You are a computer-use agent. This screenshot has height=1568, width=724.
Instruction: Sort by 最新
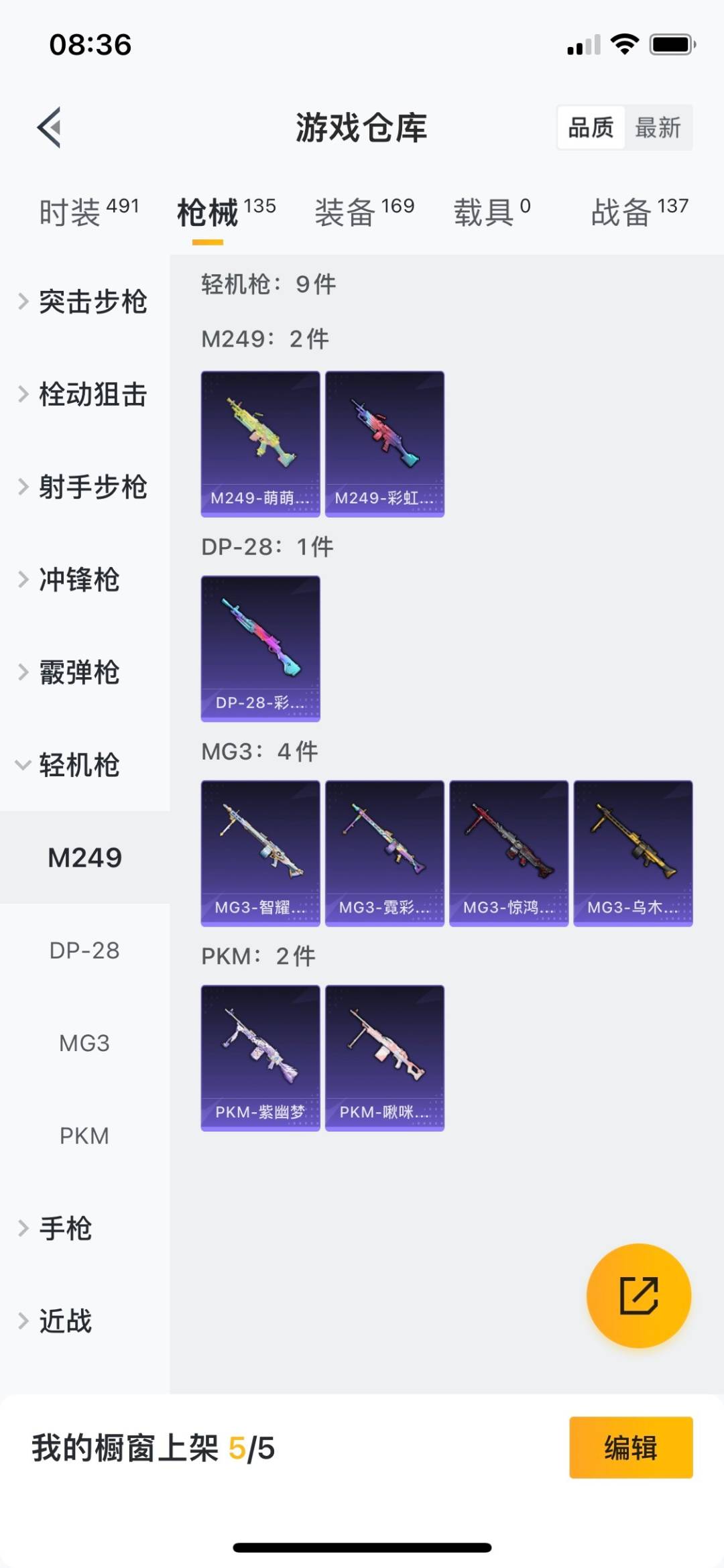[x=658, y=127]
